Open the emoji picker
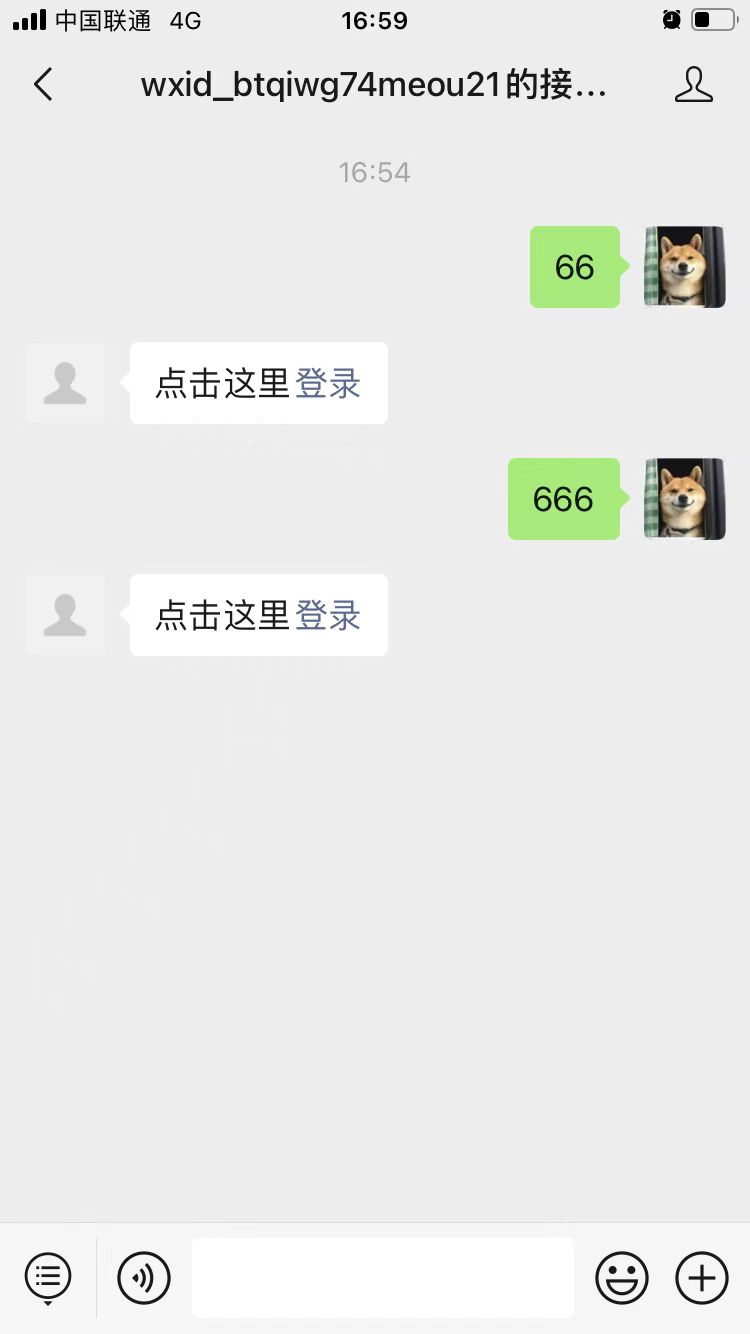Viewport: 750px width, 1334px height. (622, 1278)
